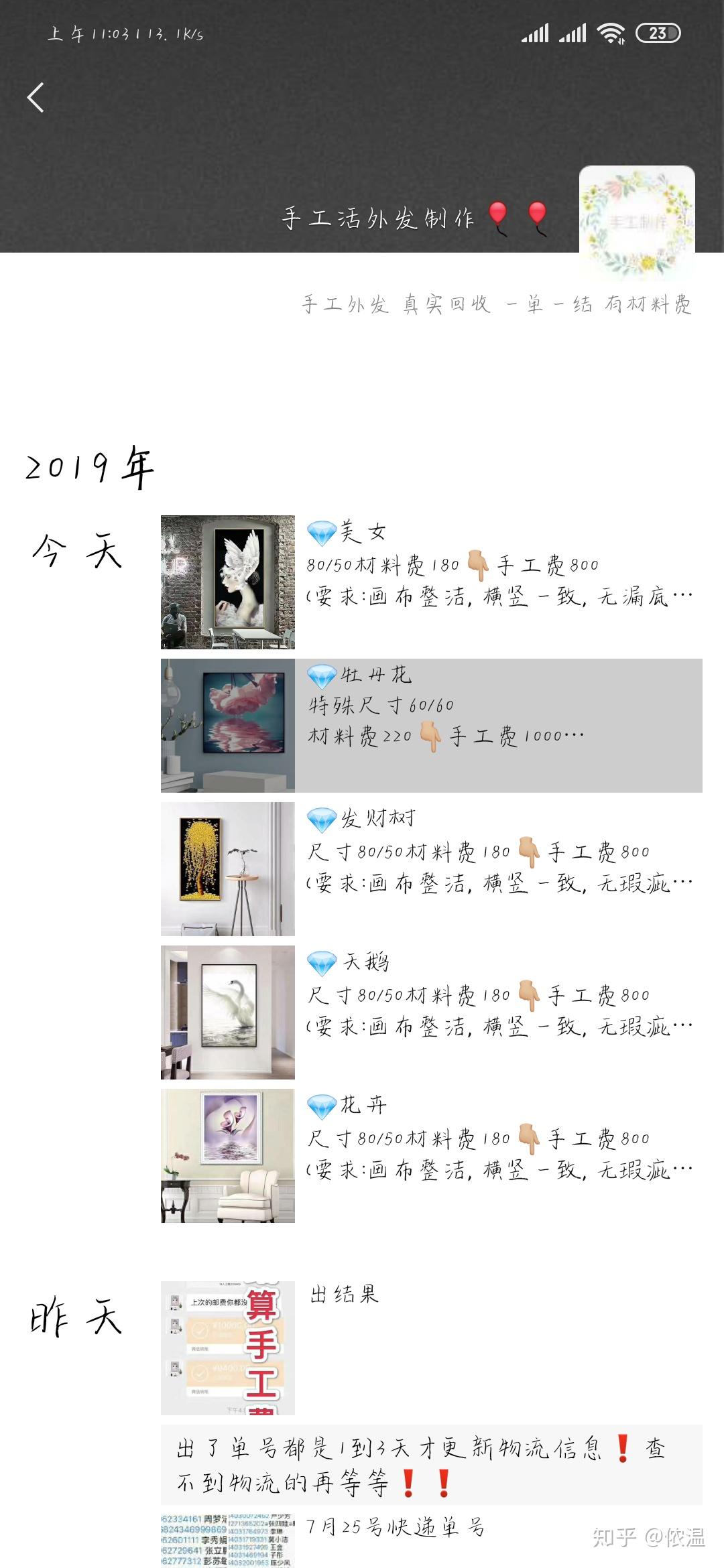This screenshot has height=1568, width=724.
Task: Open the 天鹅 swan painting thumbnail
Action: click(x=228, y=1008)
